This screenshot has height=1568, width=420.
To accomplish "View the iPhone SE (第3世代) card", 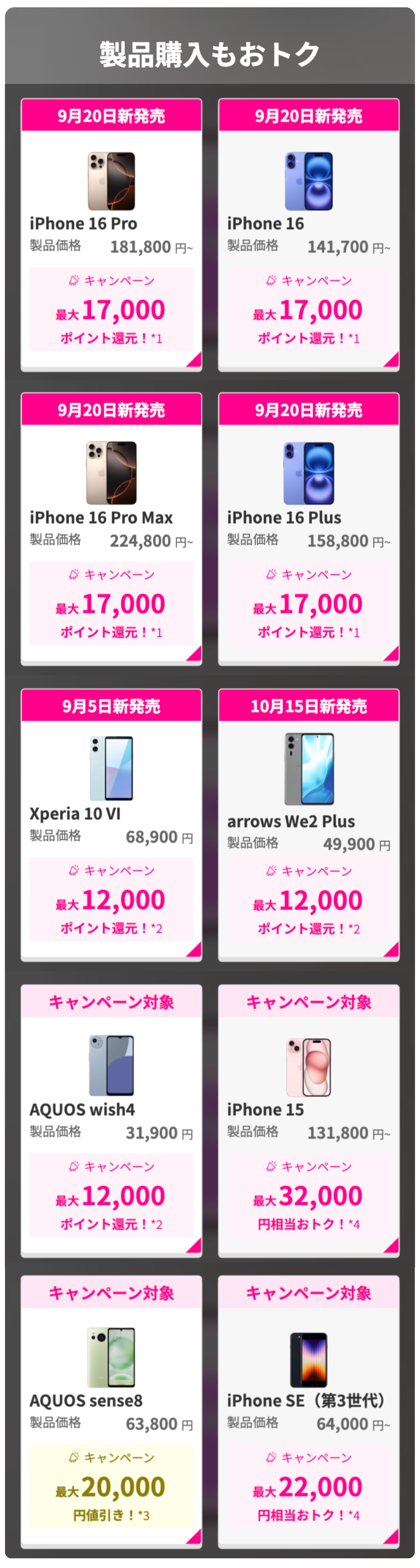I will tap(309, 1411).
